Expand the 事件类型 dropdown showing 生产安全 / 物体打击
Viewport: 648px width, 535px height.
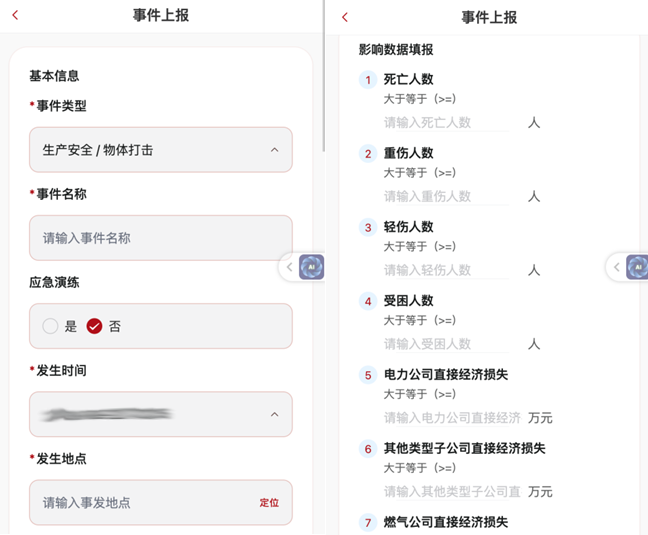tap(161, 150)
